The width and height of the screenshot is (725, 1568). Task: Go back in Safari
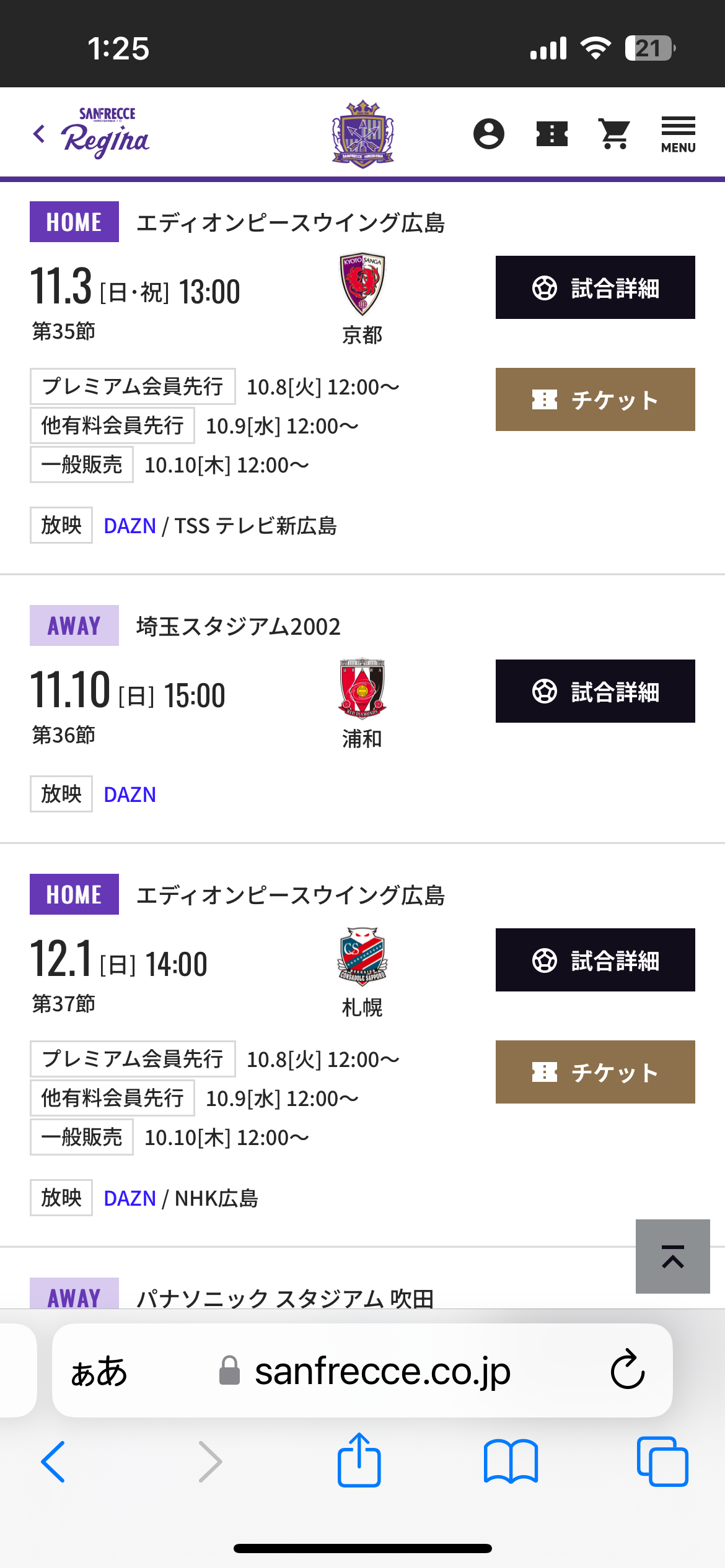[53, 1461]
